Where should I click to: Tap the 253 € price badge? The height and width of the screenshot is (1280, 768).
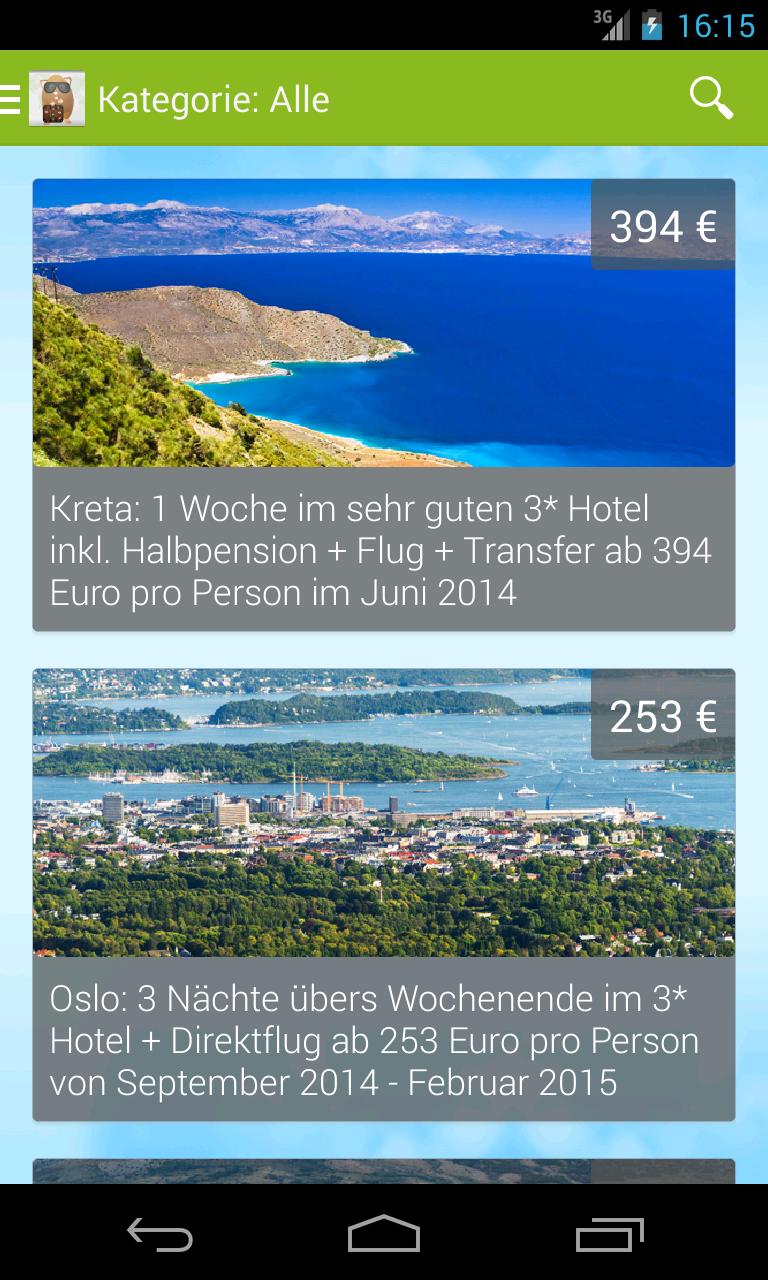pos(662,715)
